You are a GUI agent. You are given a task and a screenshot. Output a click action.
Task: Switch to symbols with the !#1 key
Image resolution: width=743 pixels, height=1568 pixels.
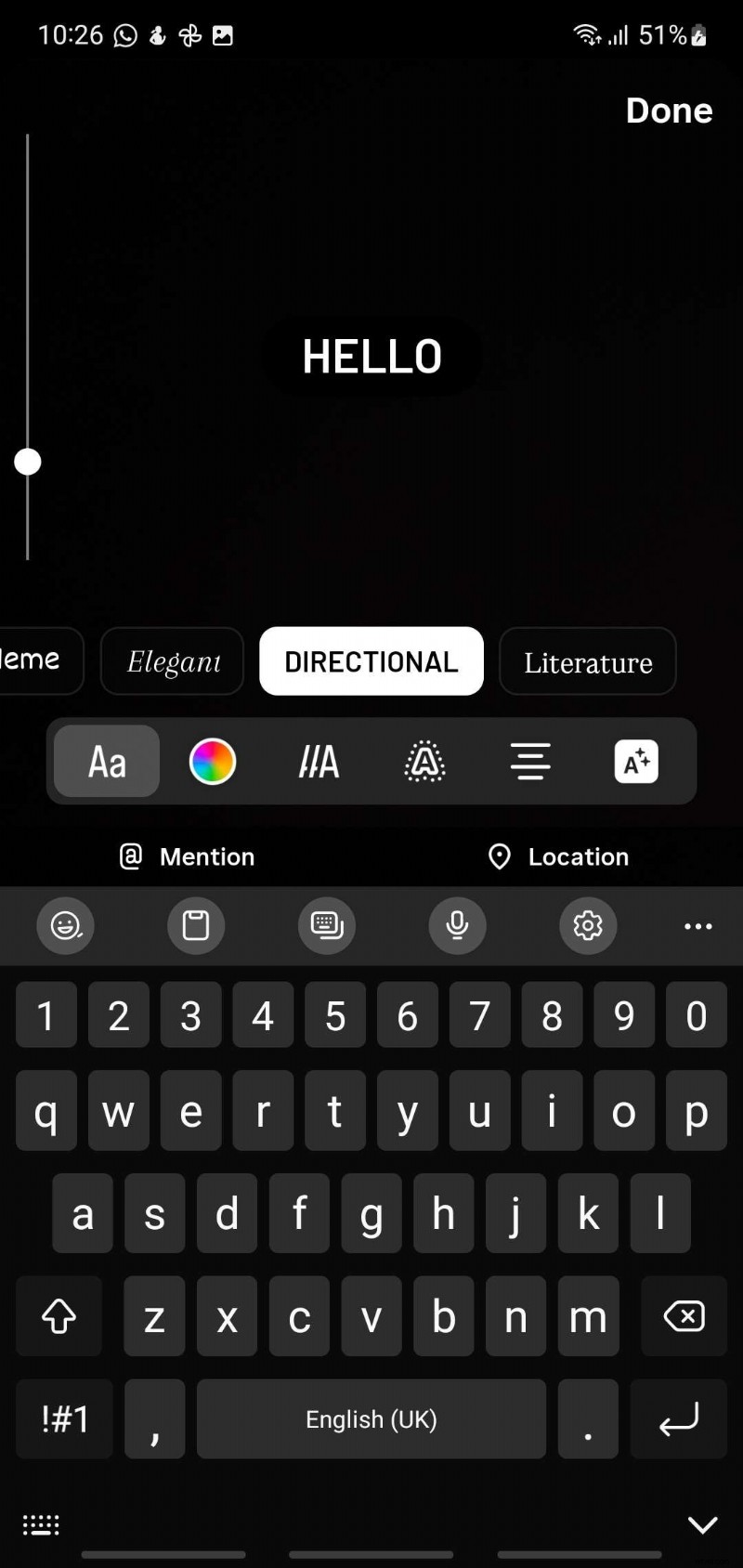[63, 1419]
